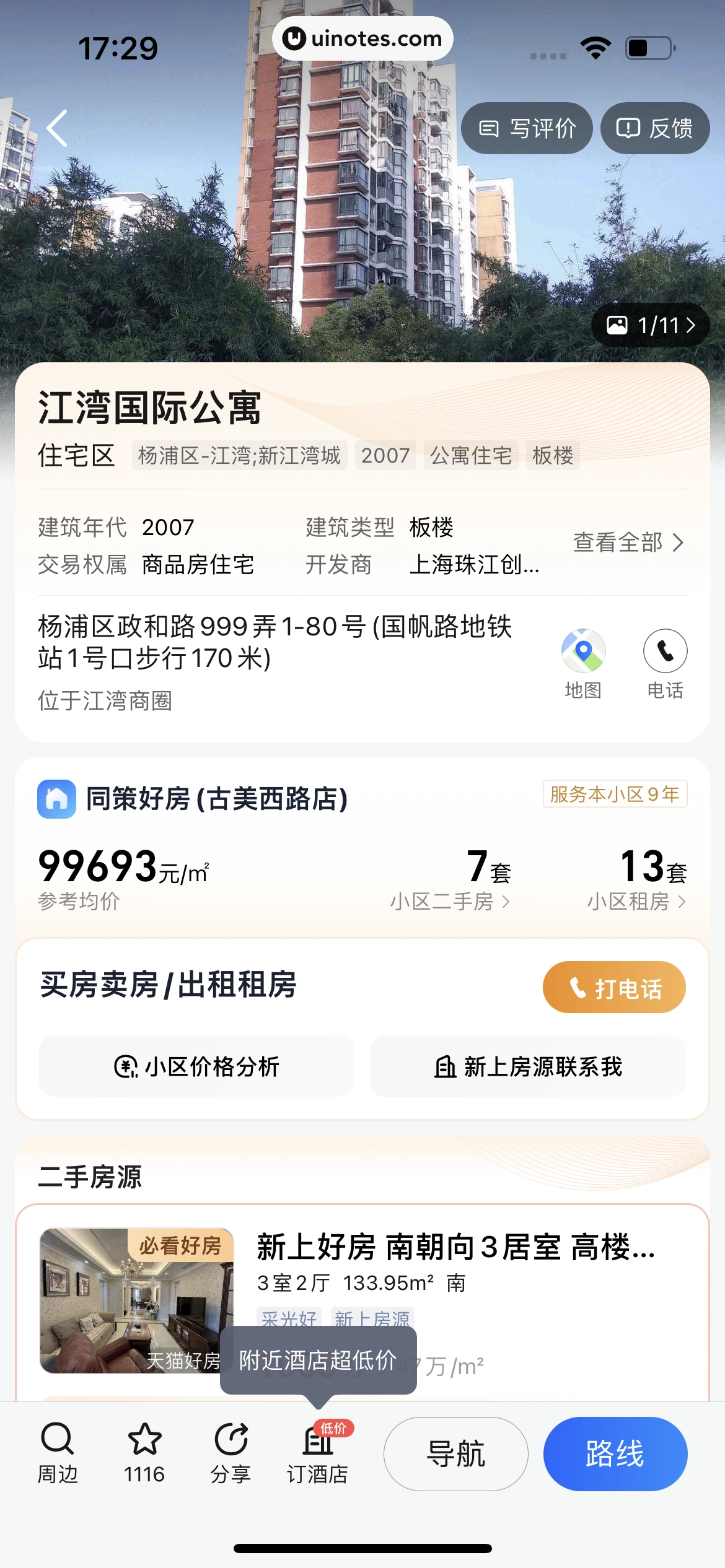Open 小区价格分析
The image size is (725, 1568).
click(197, 1066)
